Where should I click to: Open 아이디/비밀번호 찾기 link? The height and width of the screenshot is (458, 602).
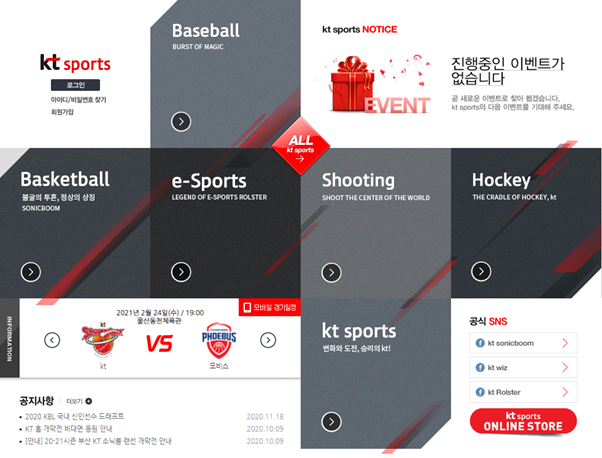tap(78, 100)
